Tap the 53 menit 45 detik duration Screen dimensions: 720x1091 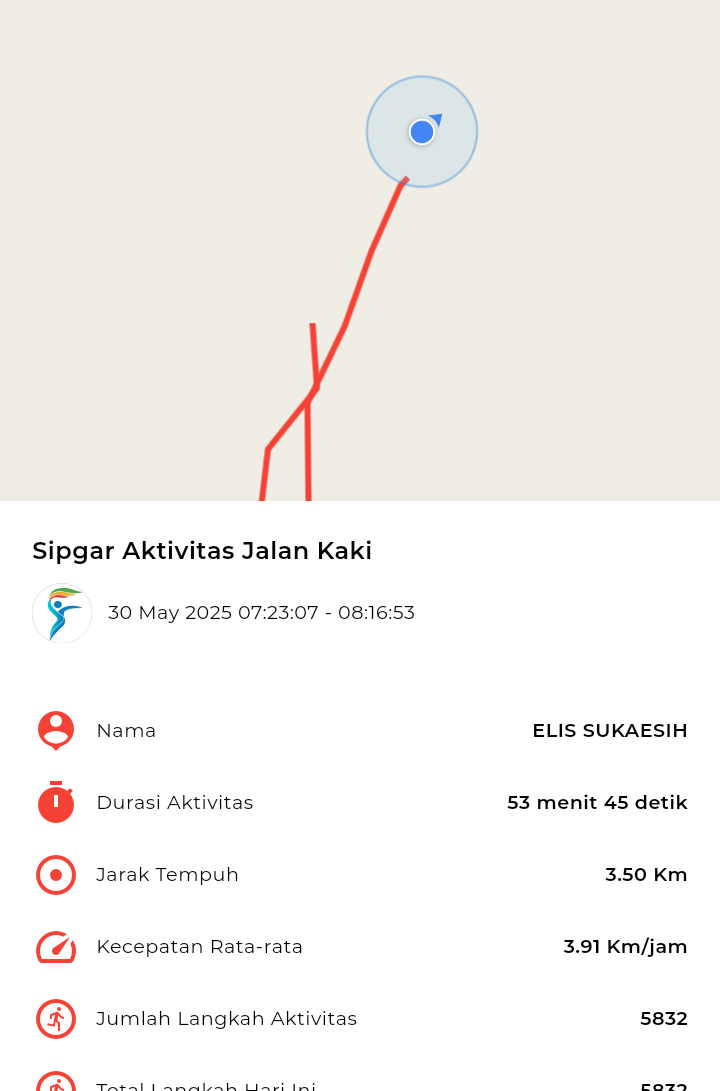[597, 802]
